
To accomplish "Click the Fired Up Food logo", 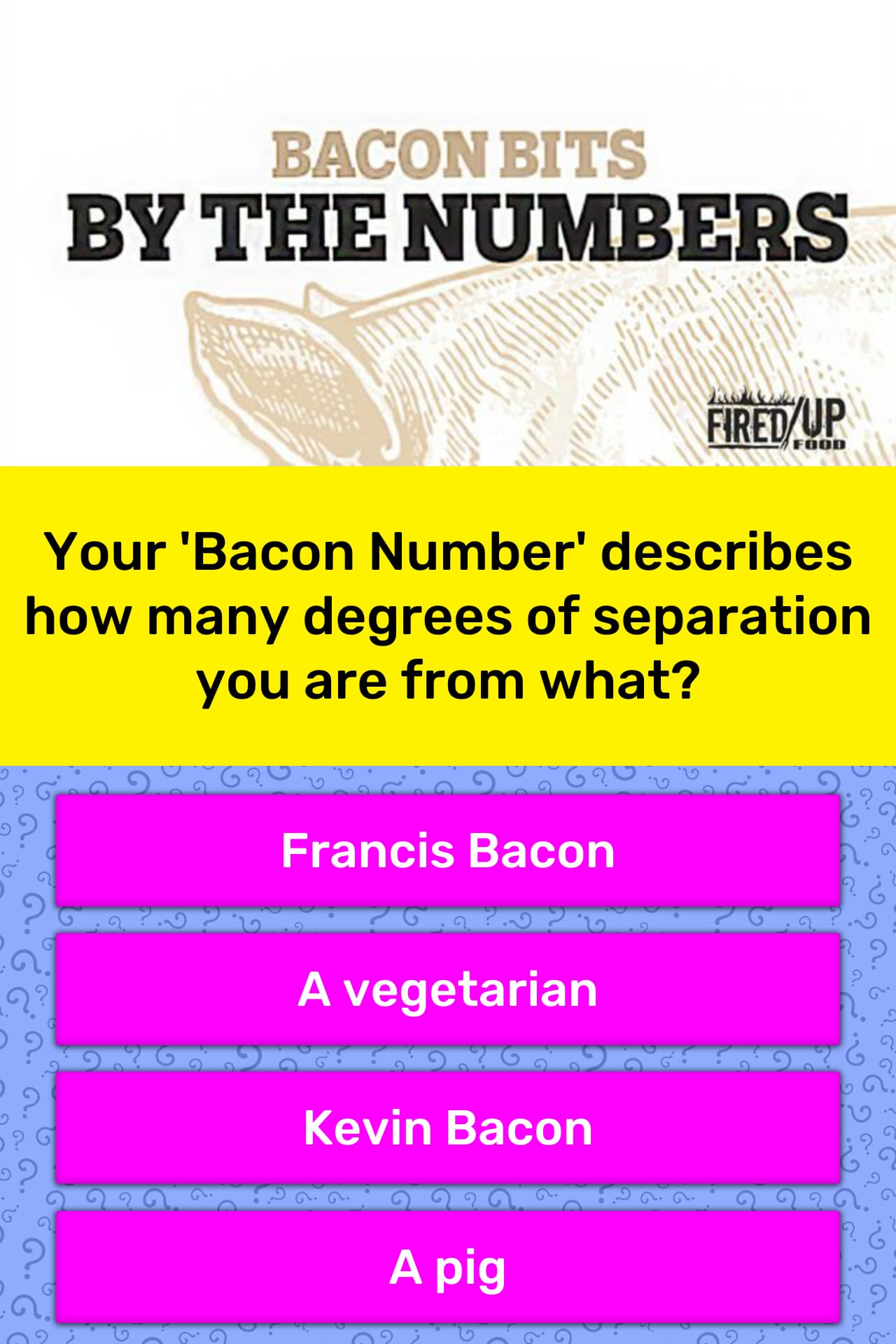I will click(777, 420).
